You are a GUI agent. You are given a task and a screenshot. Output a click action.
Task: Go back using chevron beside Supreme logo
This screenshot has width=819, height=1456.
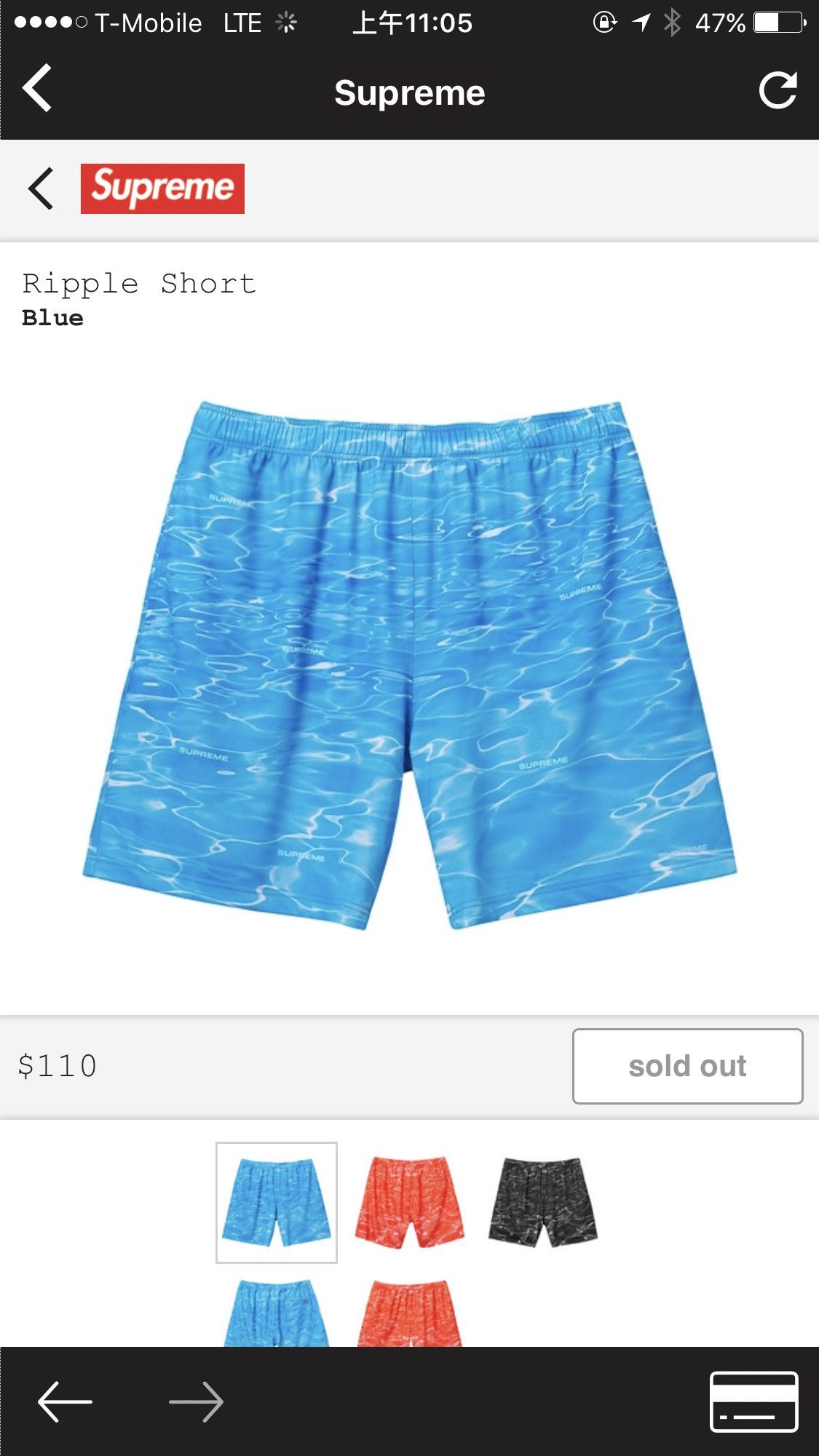pyautogui.click(x=41, y=188)
